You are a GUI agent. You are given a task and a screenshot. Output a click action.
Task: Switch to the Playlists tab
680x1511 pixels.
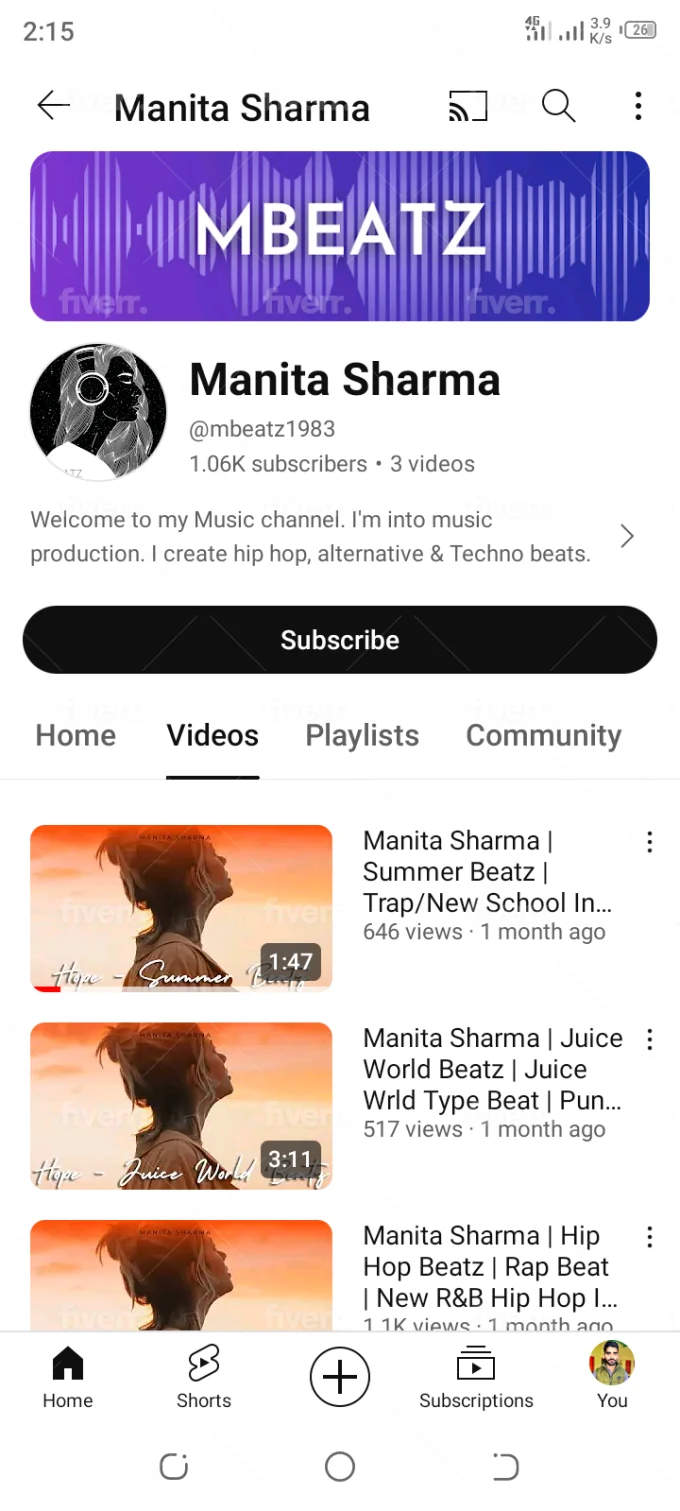tap(362, 736)
